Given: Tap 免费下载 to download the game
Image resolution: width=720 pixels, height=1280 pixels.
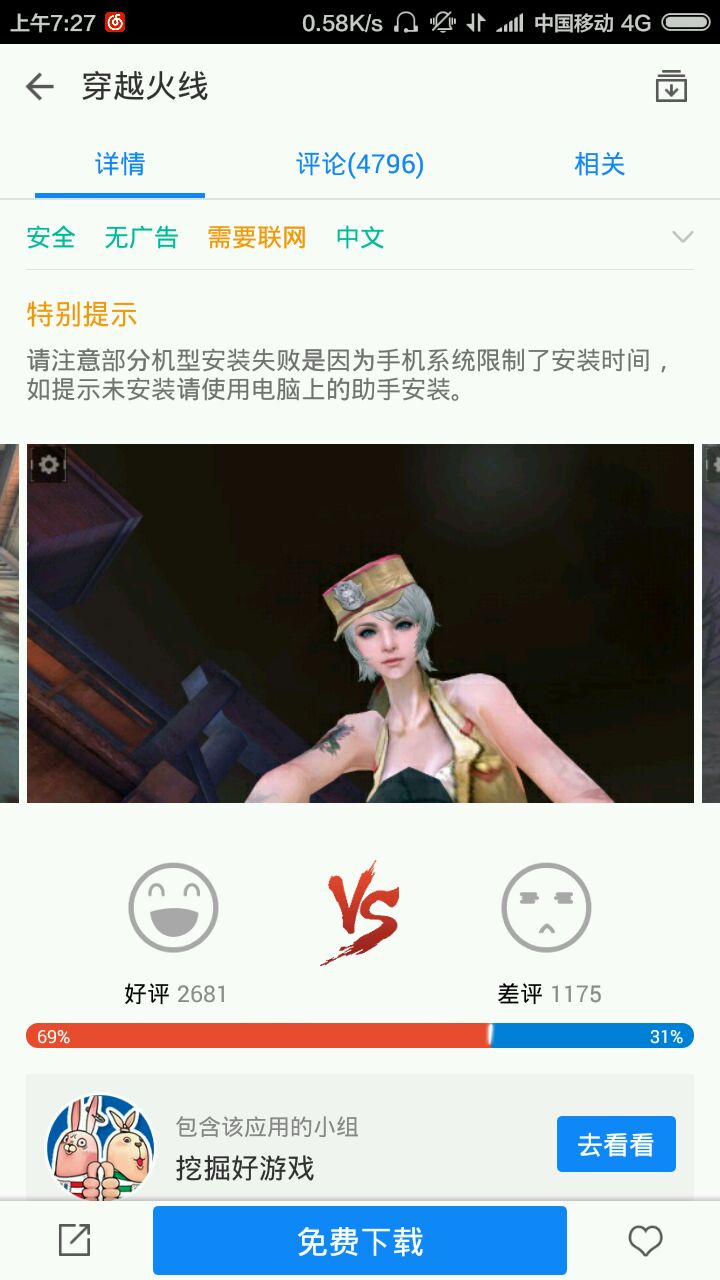Looking at the screenshot, I should (360, 1241).
